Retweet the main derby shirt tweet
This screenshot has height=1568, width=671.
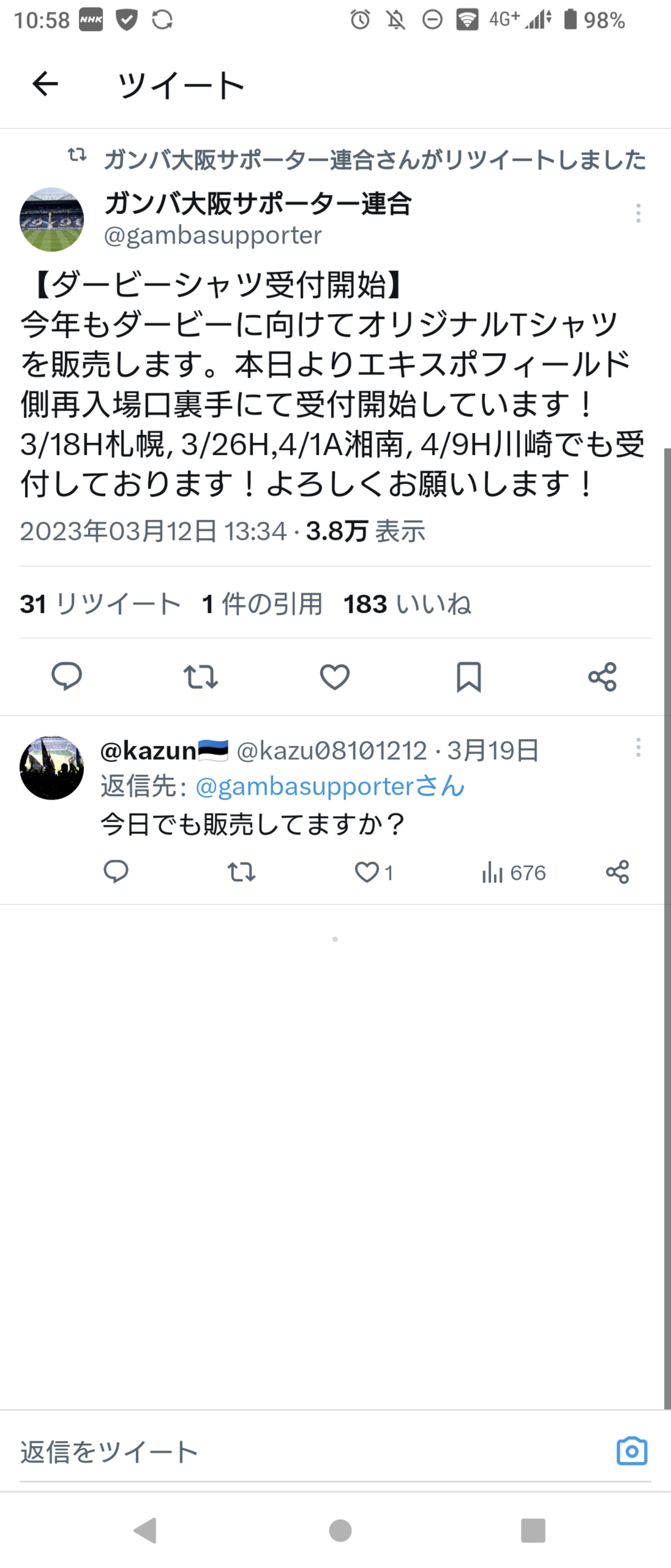coord(201,676)
